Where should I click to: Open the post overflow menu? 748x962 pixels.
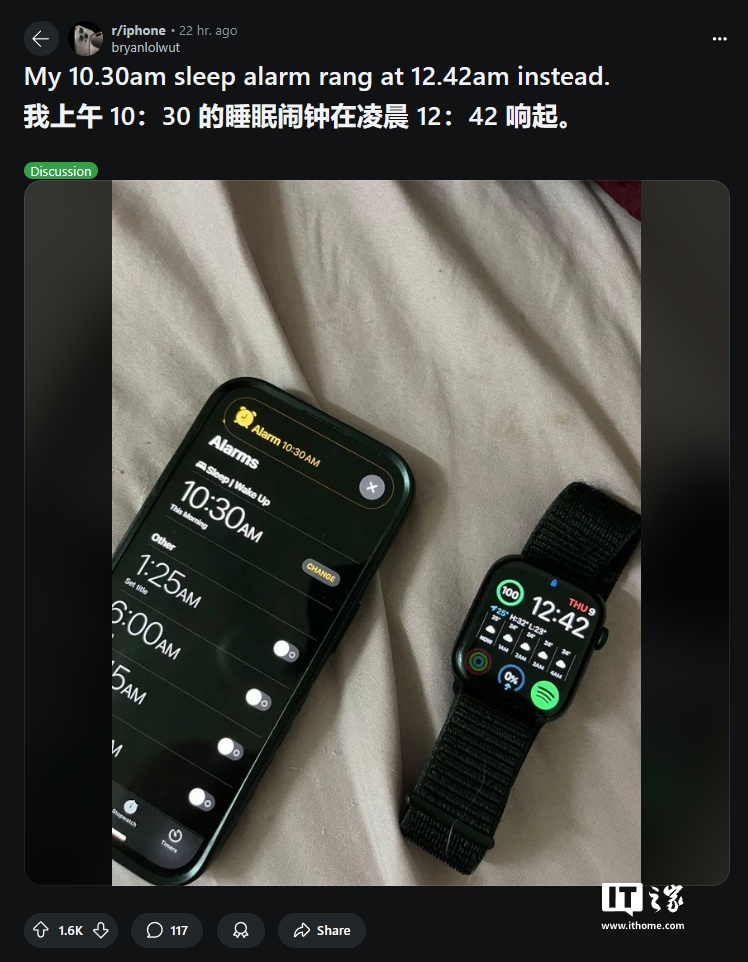tap(719, 39)
